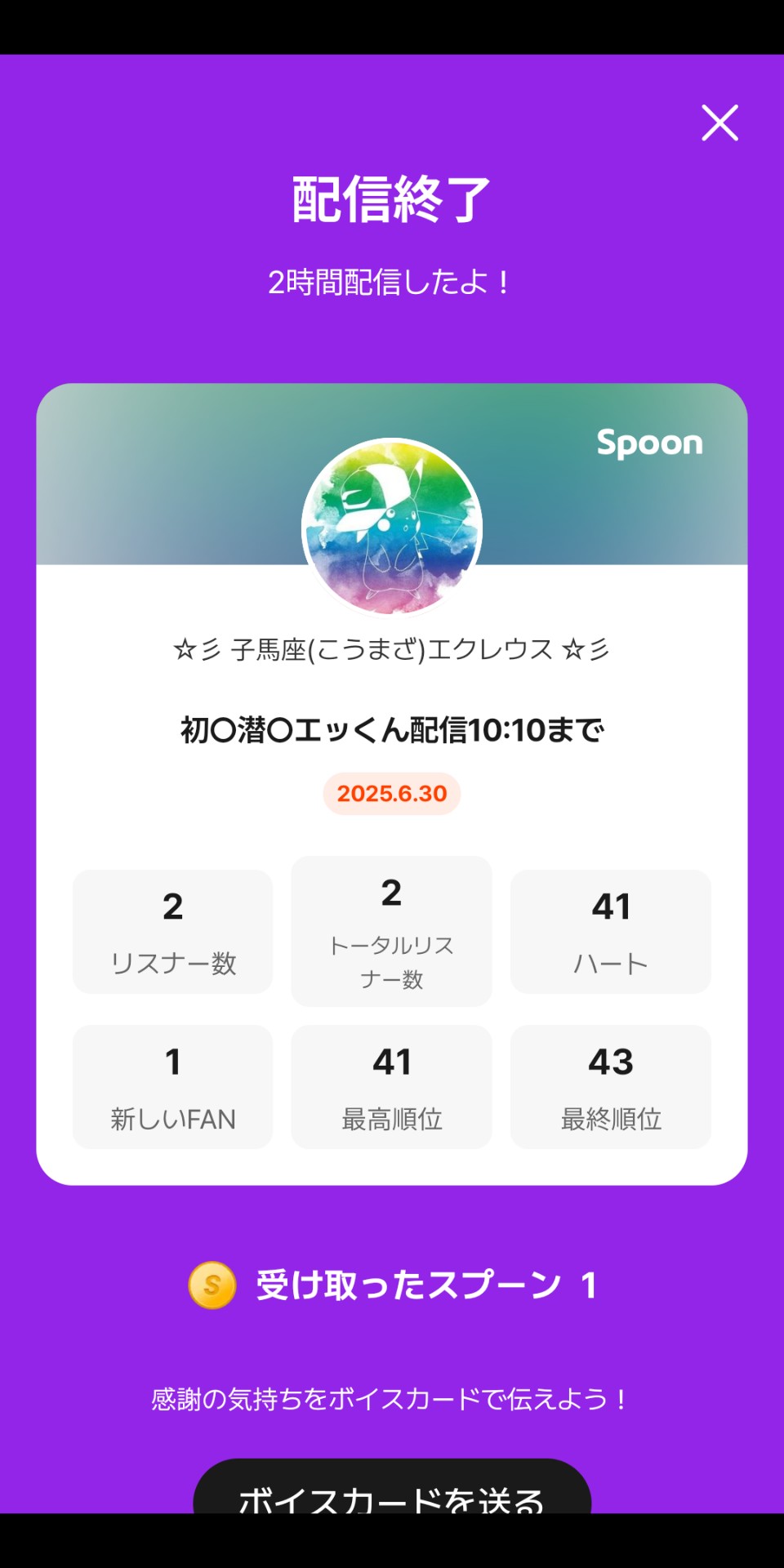This screenshot has width=784, height=1568.
Task: Click the 最高順位 stat showing 41
Action: point(391,1086)
